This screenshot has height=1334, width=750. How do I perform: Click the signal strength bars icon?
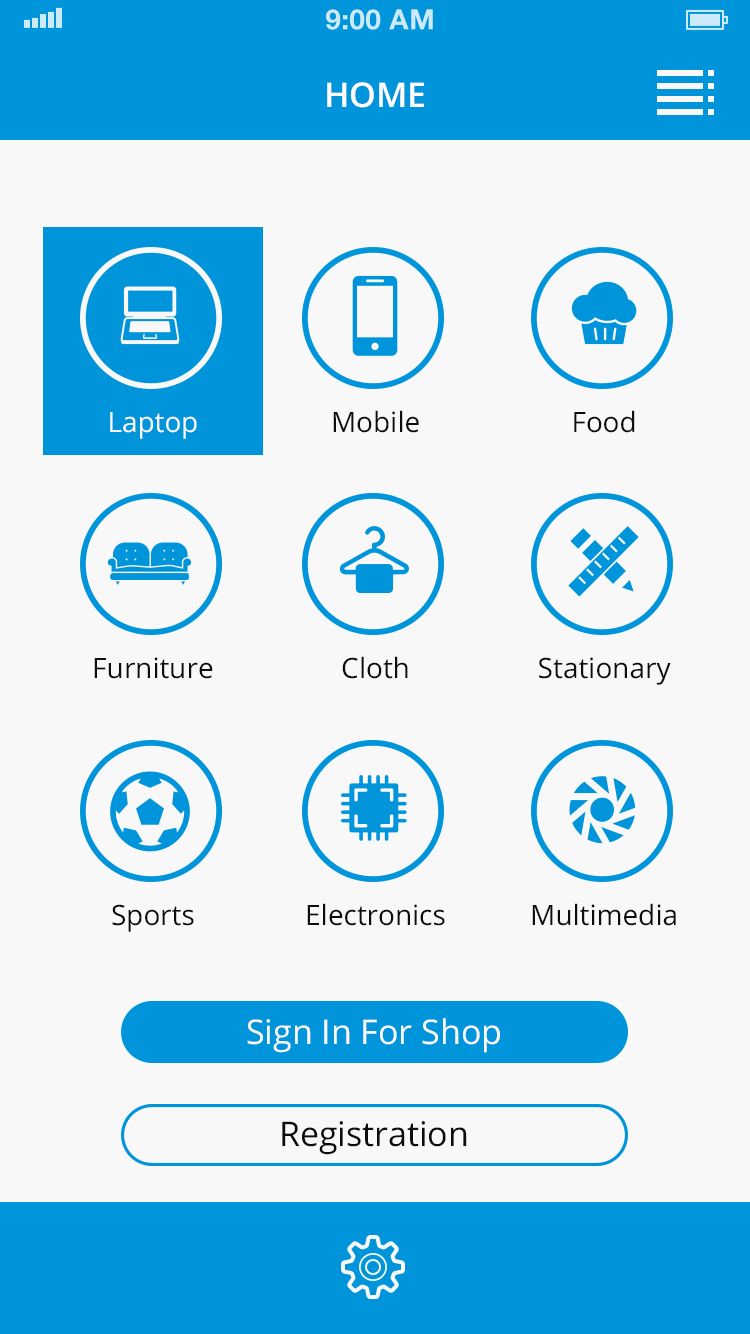click(x=43, y=17)
